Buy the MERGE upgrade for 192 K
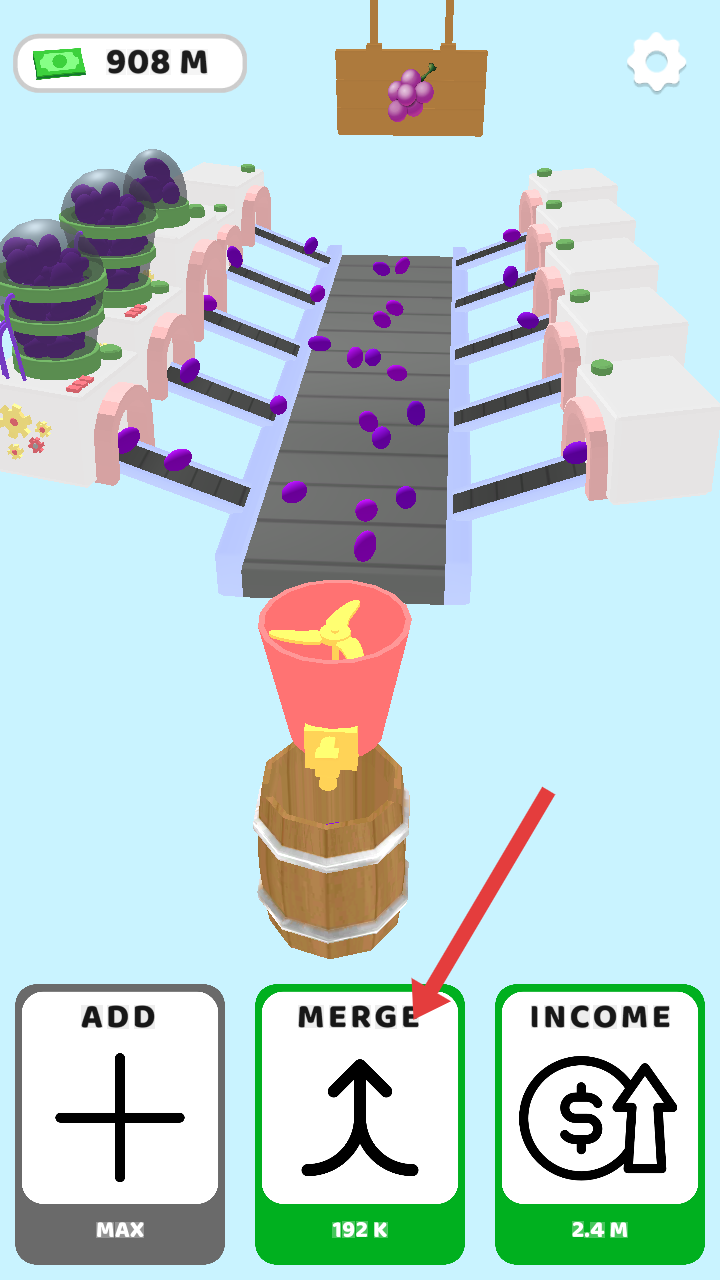 click(x=360, y=1124)
